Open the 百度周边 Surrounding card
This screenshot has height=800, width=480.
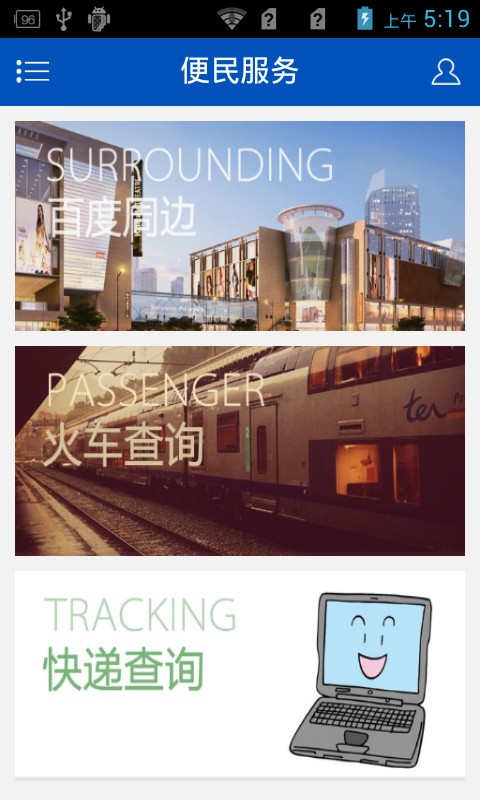(x=240, y=226)
